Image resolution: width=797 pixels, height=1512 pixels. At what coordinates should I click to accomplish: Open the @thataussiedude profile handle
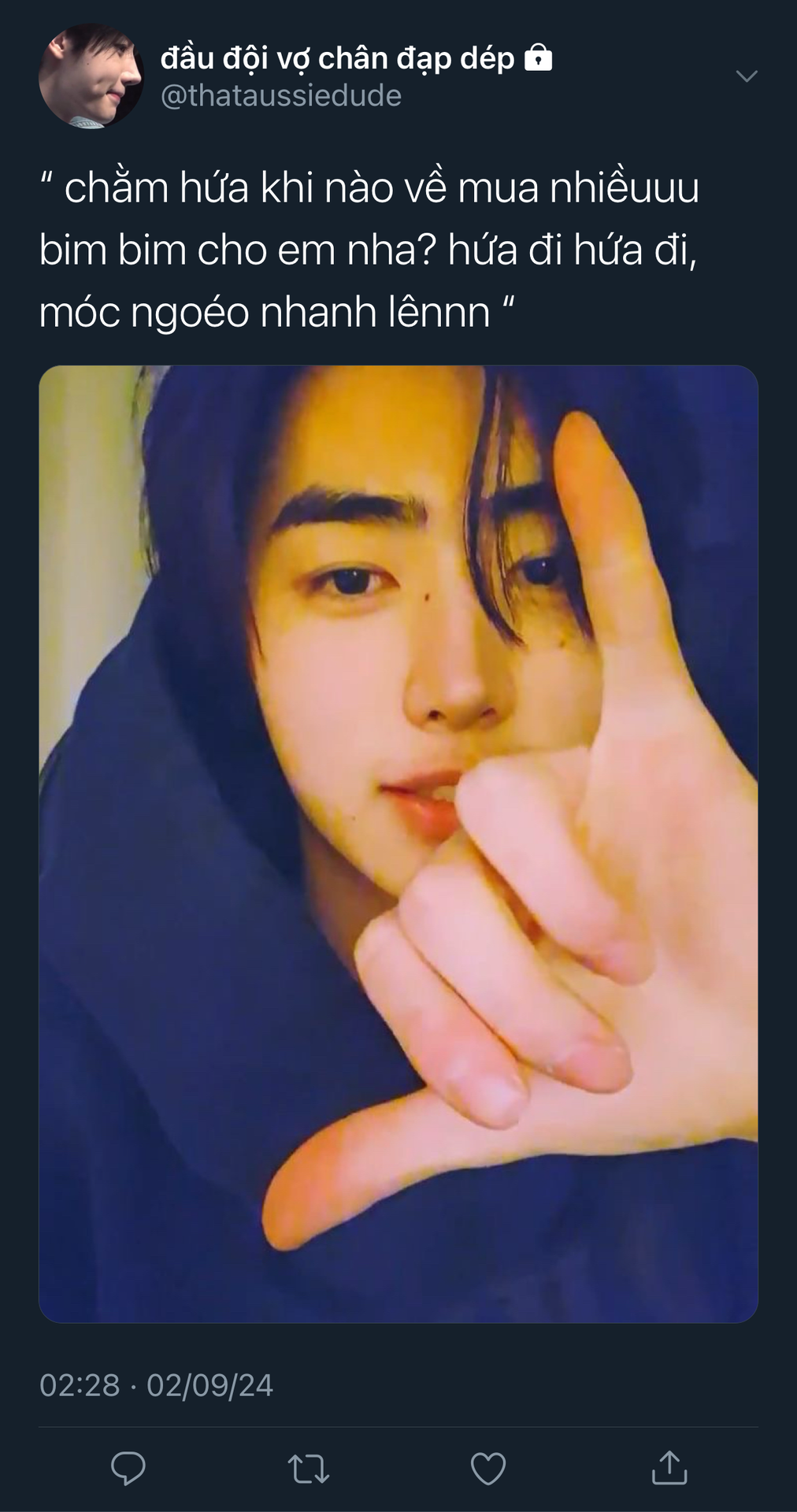point(281,96)
